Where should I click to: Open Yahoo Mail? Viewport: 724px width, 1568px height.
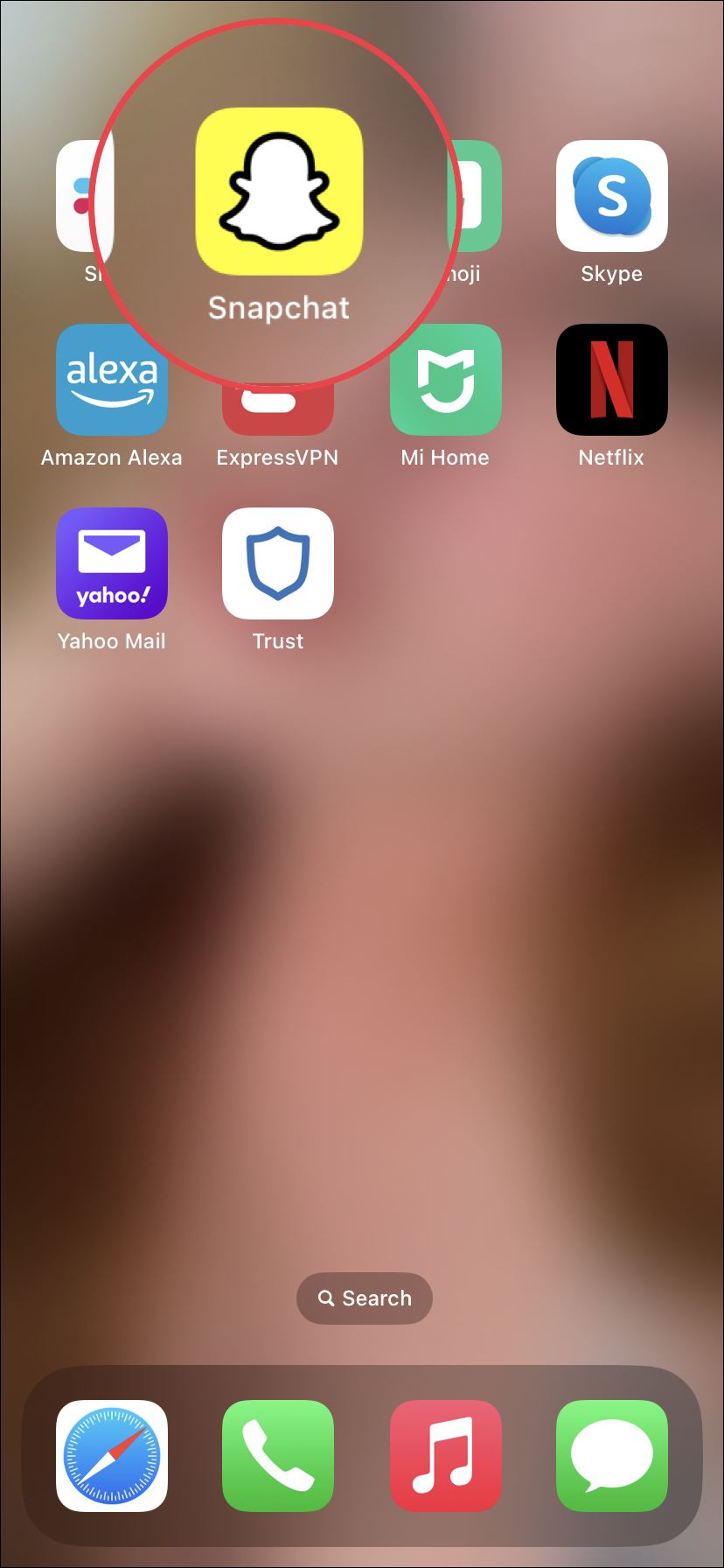(112, 563)
